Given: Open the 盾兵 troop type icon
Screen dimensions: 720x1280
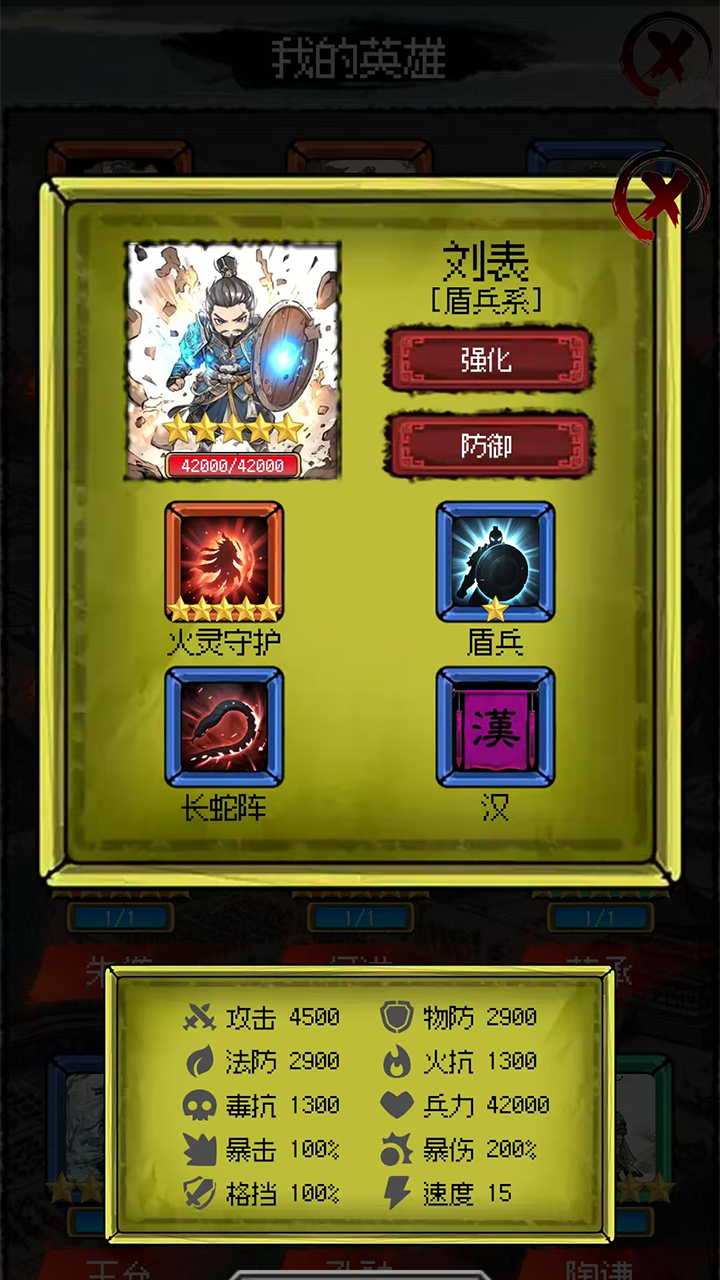Looking at the screenshot, I should (x=495, y=562).
